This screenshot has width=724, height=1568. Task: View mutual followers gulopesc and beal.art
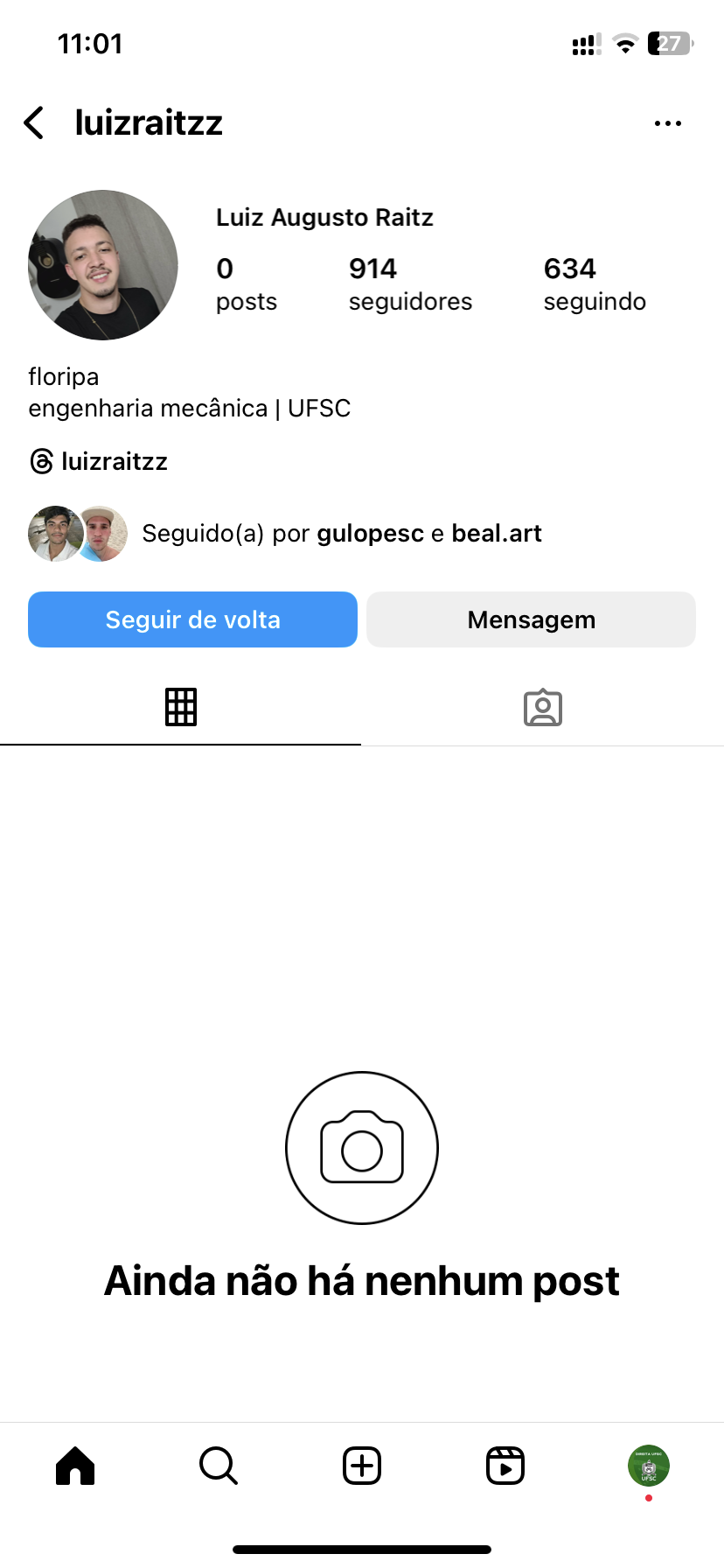point(341,533)
